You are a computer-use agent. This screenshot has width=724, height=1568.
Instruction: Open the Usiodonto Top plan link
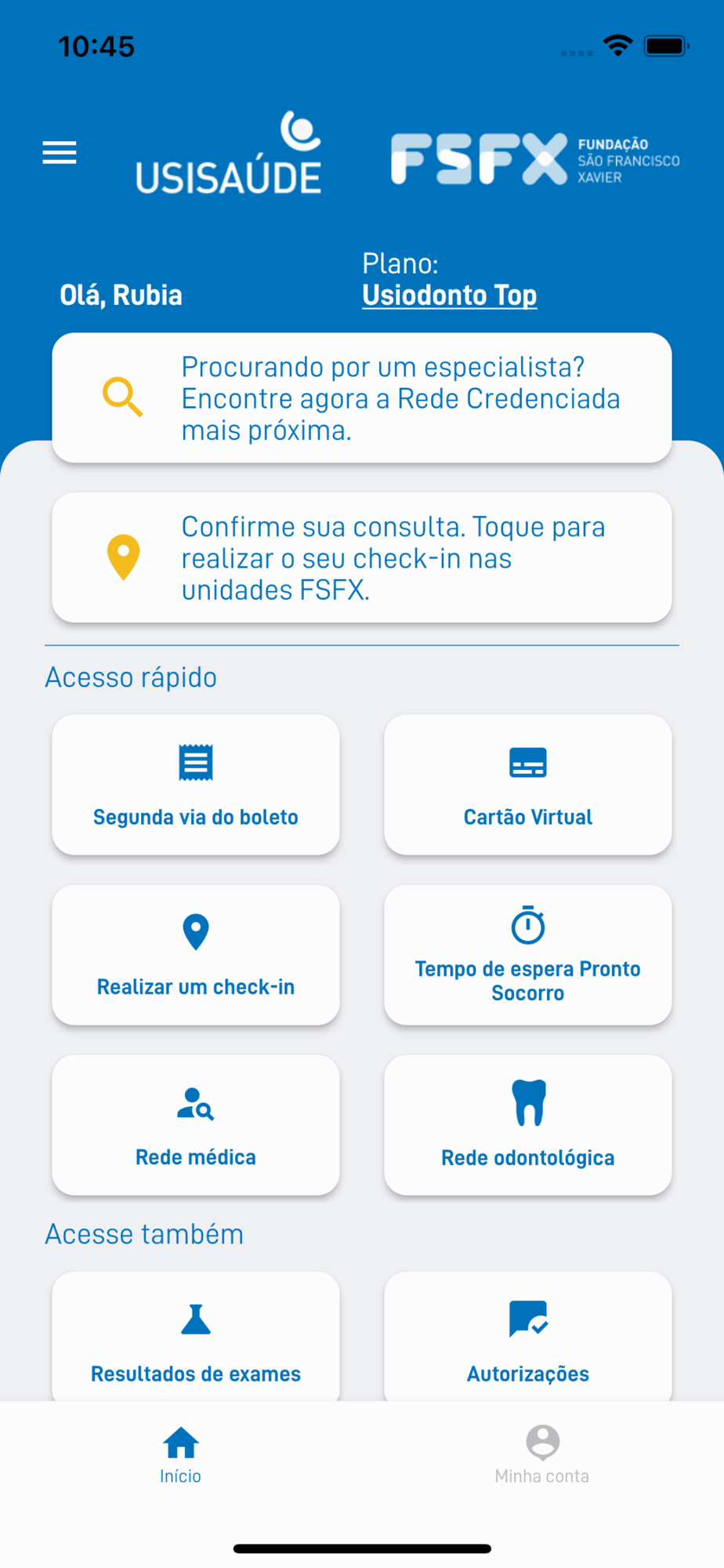coord(449,296)
